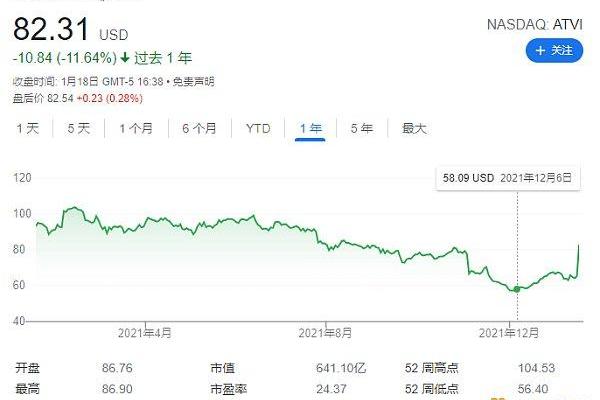Viewport: 600px width, 400px height.
Task: Switch chart to the 5天 range
Action: tap(78, 128)
